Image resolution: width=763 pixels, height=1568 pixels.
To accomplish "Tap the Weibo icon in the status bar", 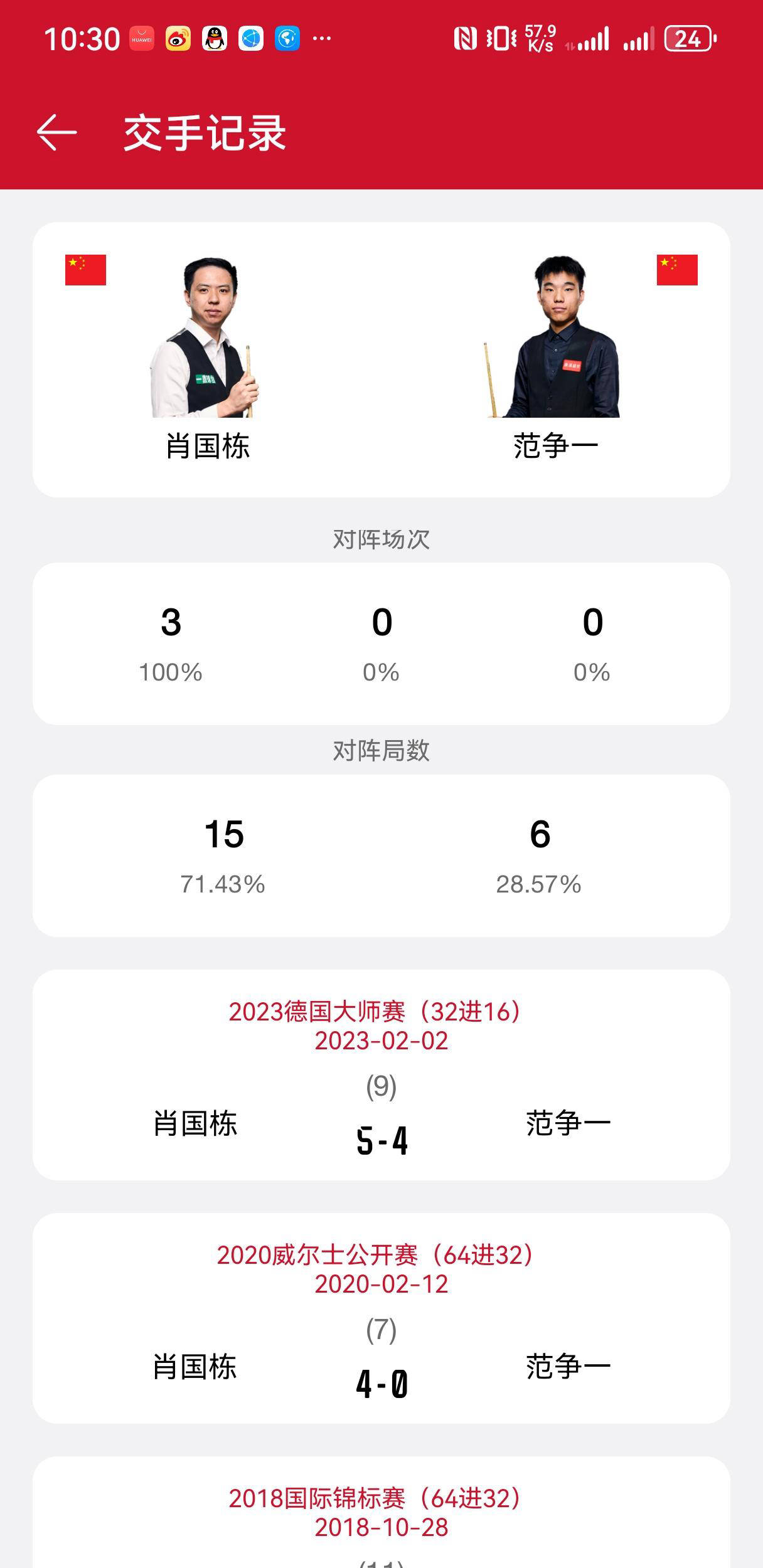I will coord(178,39).
